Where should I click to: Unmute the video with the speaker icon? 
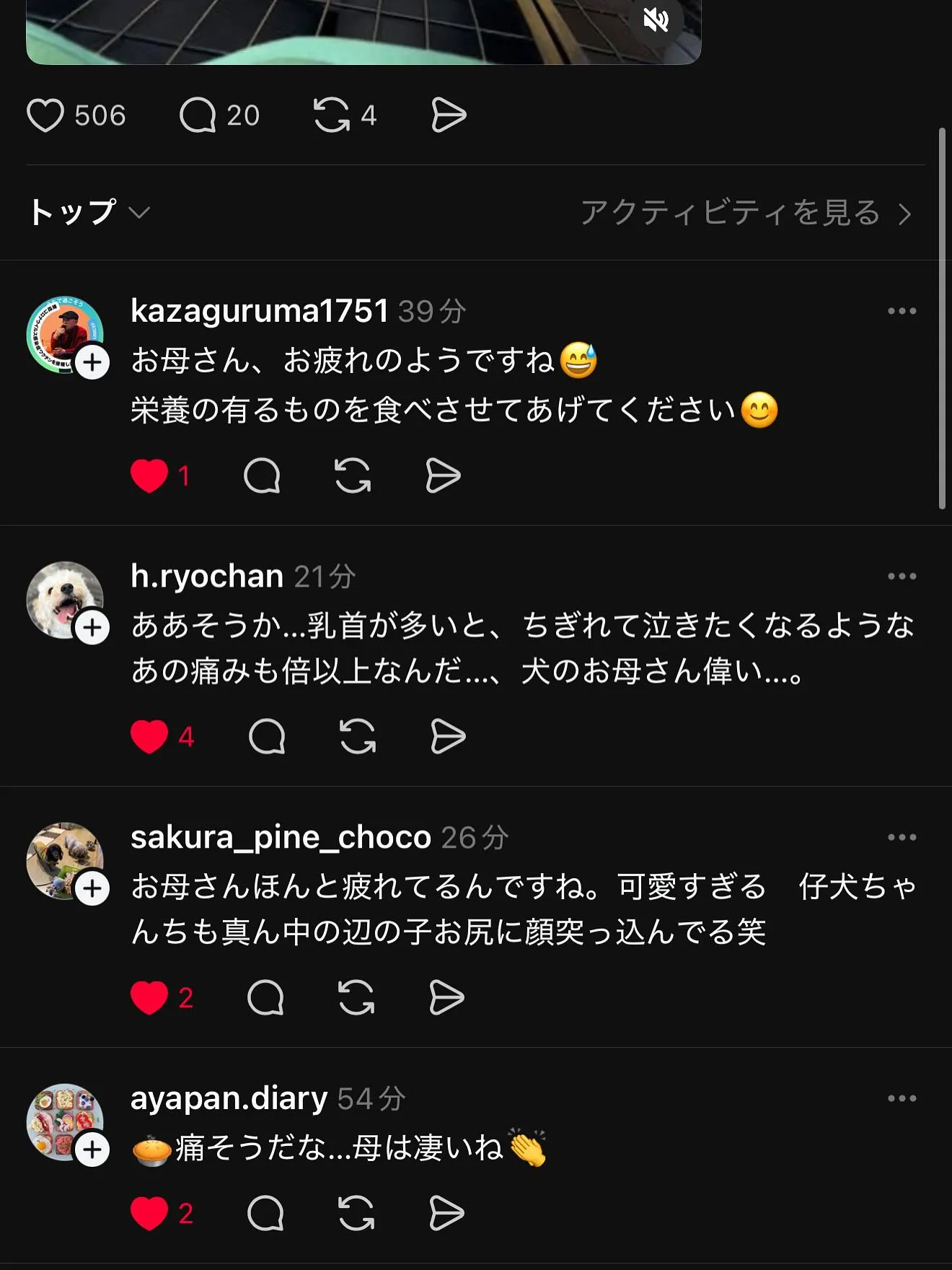(x=655, y=22)
